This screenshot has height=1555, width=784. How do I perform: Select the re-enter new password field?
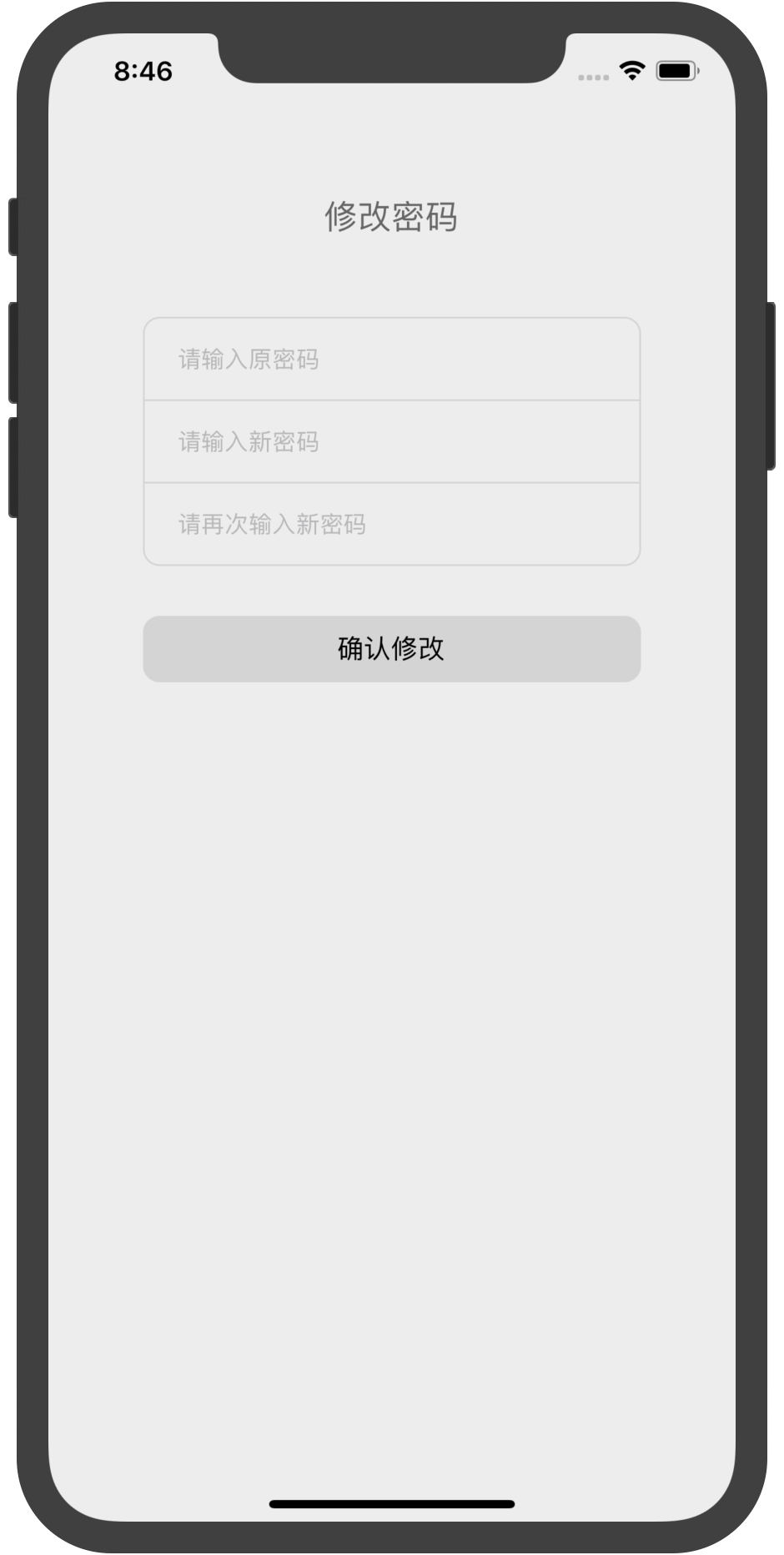[x=391, y=524]
